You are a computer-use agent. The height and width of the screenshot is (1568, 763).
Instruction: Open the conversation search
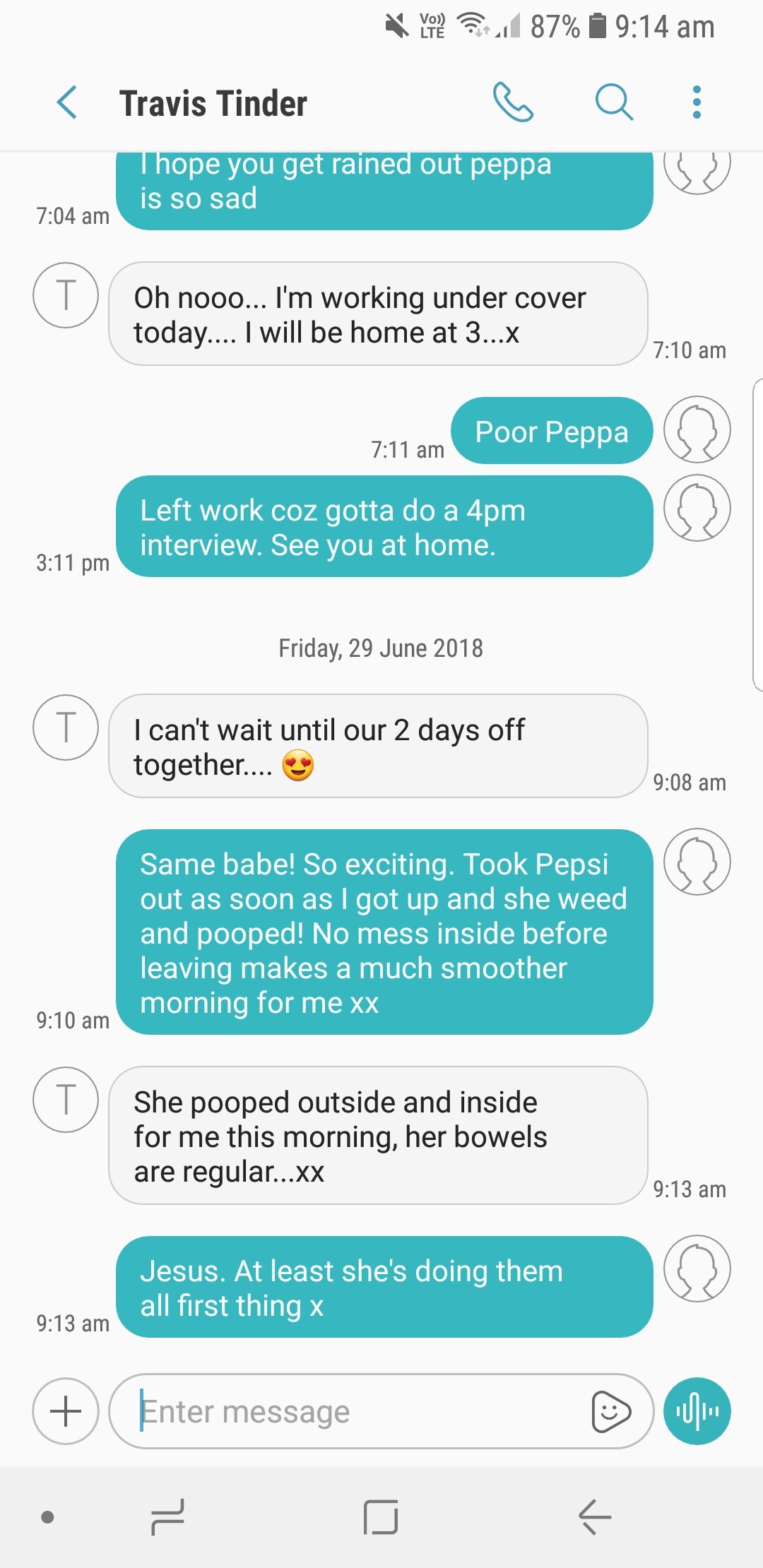[x=613, y=103]
